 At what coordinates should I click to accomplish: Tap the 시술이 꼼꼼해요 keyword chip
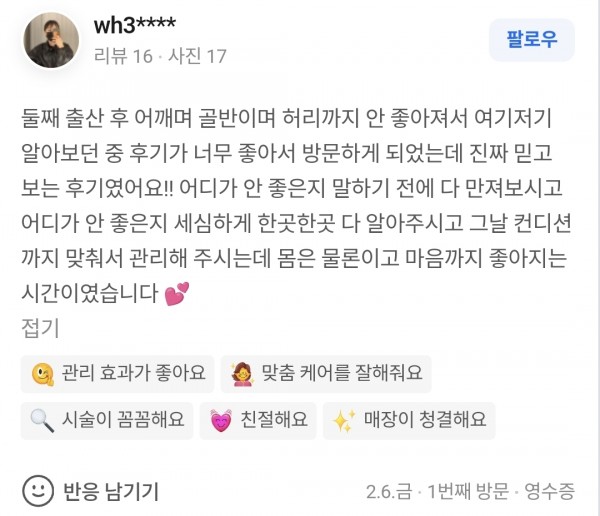[108, 420]
